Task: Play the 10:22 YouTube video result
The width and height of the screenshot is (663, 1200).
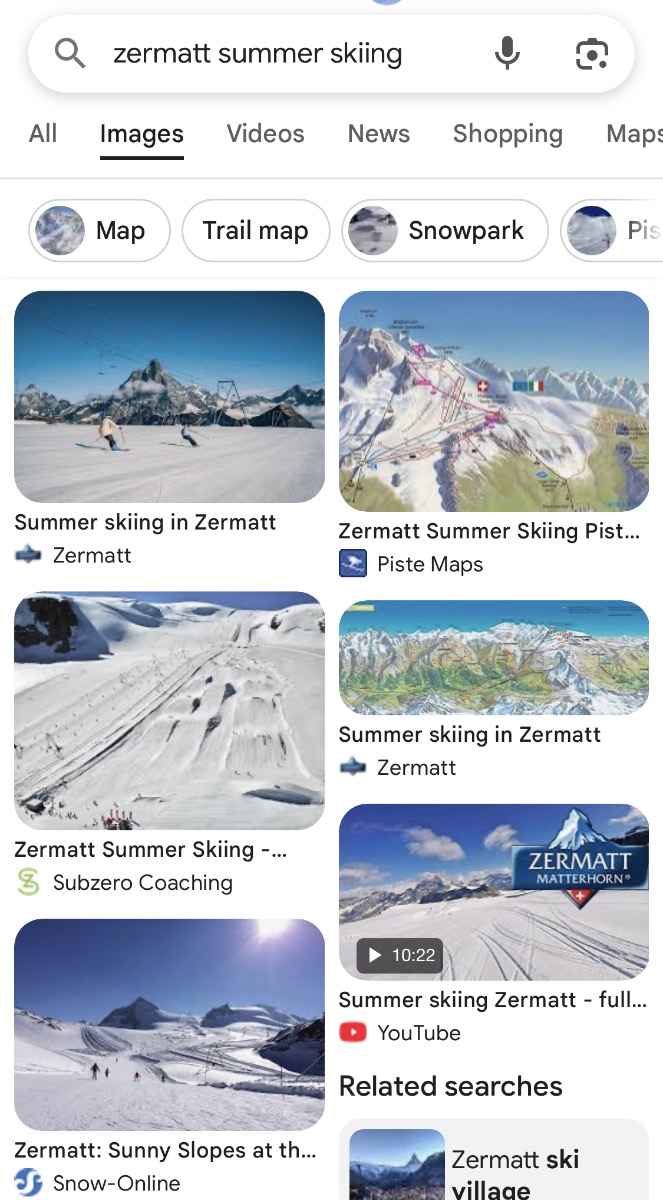Action: tap(494, 892)
